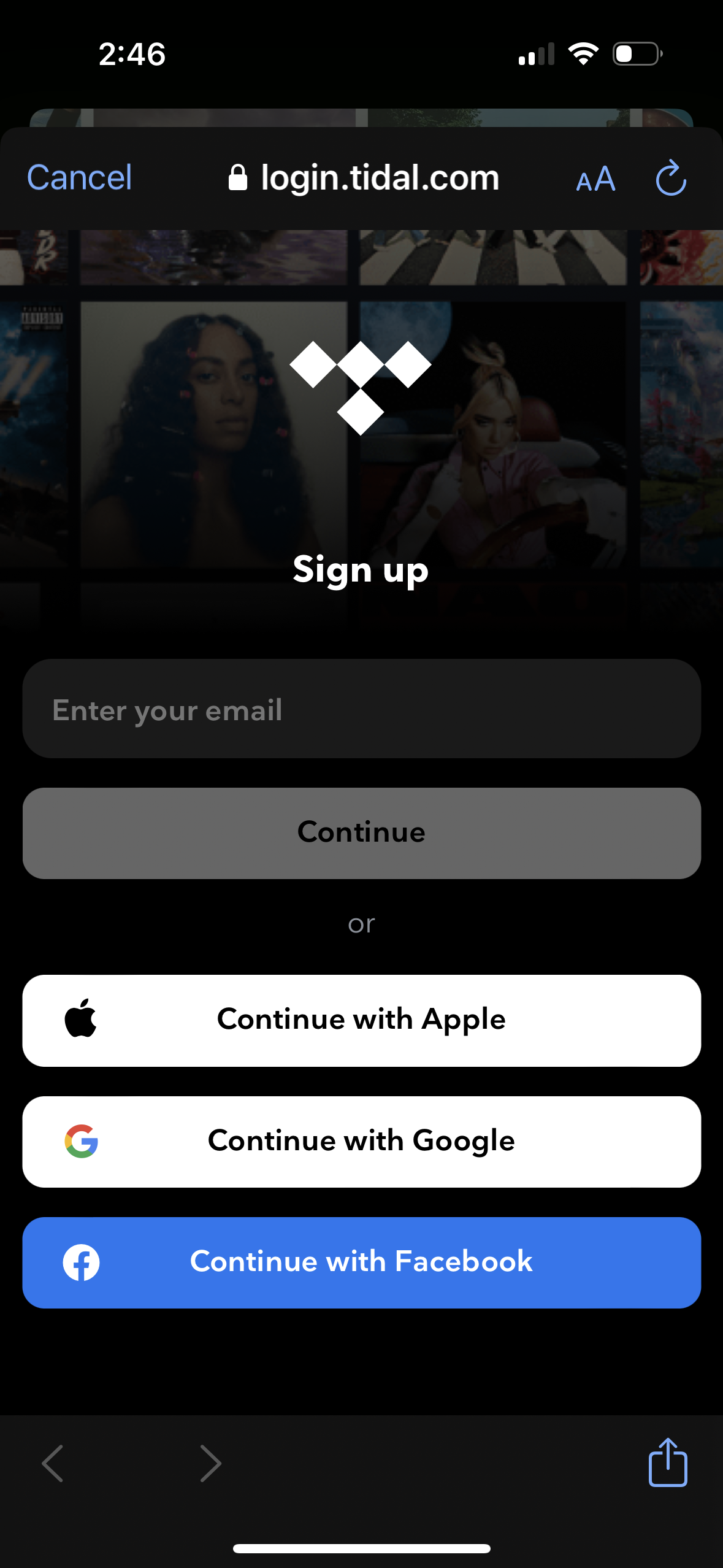Choose Continue with Apple
The height and width of the screenshot is (1568, 723).
click(361, 1019)
